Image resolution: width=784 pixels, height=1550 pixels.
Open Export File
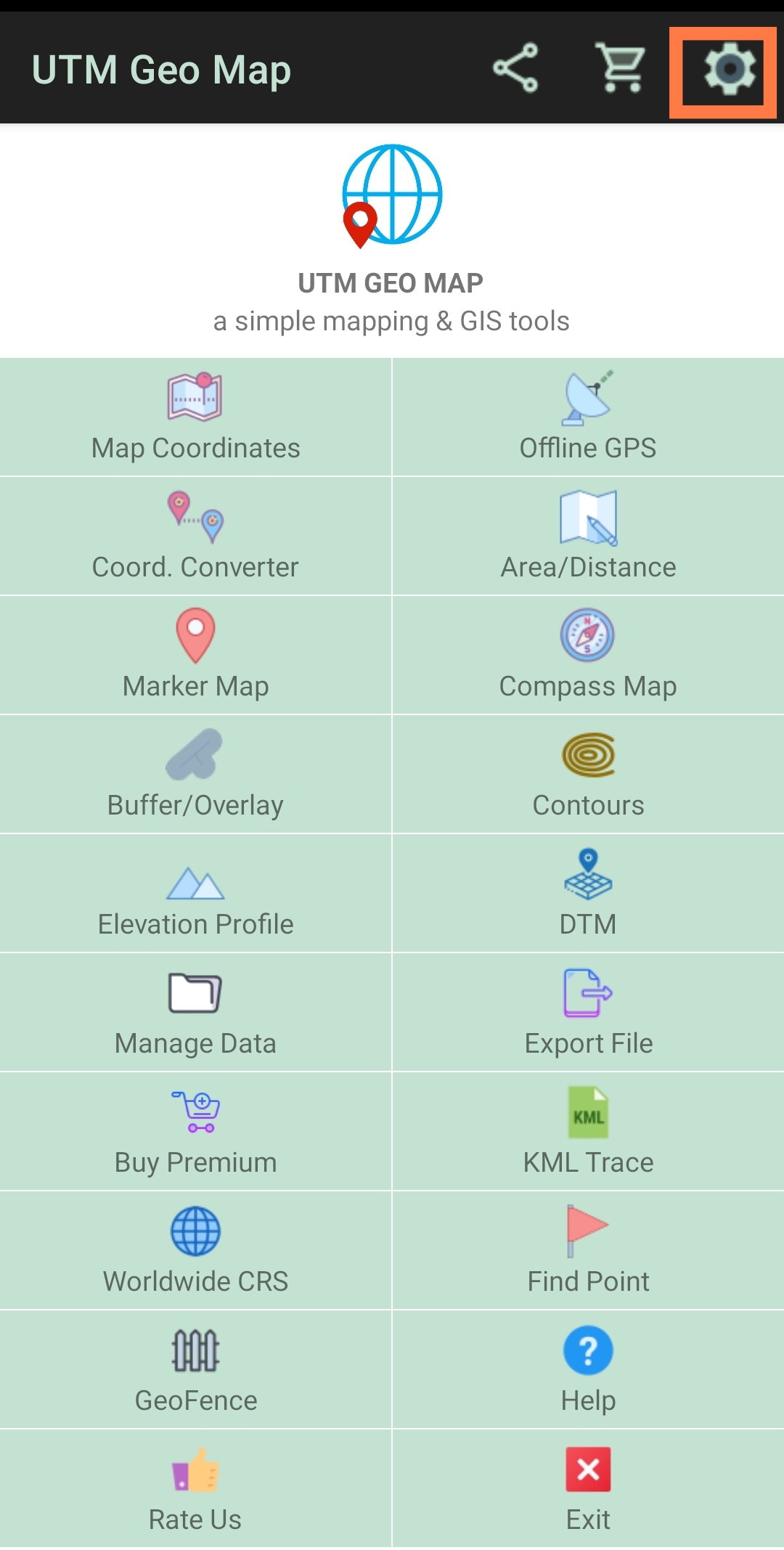point(588,1013)
